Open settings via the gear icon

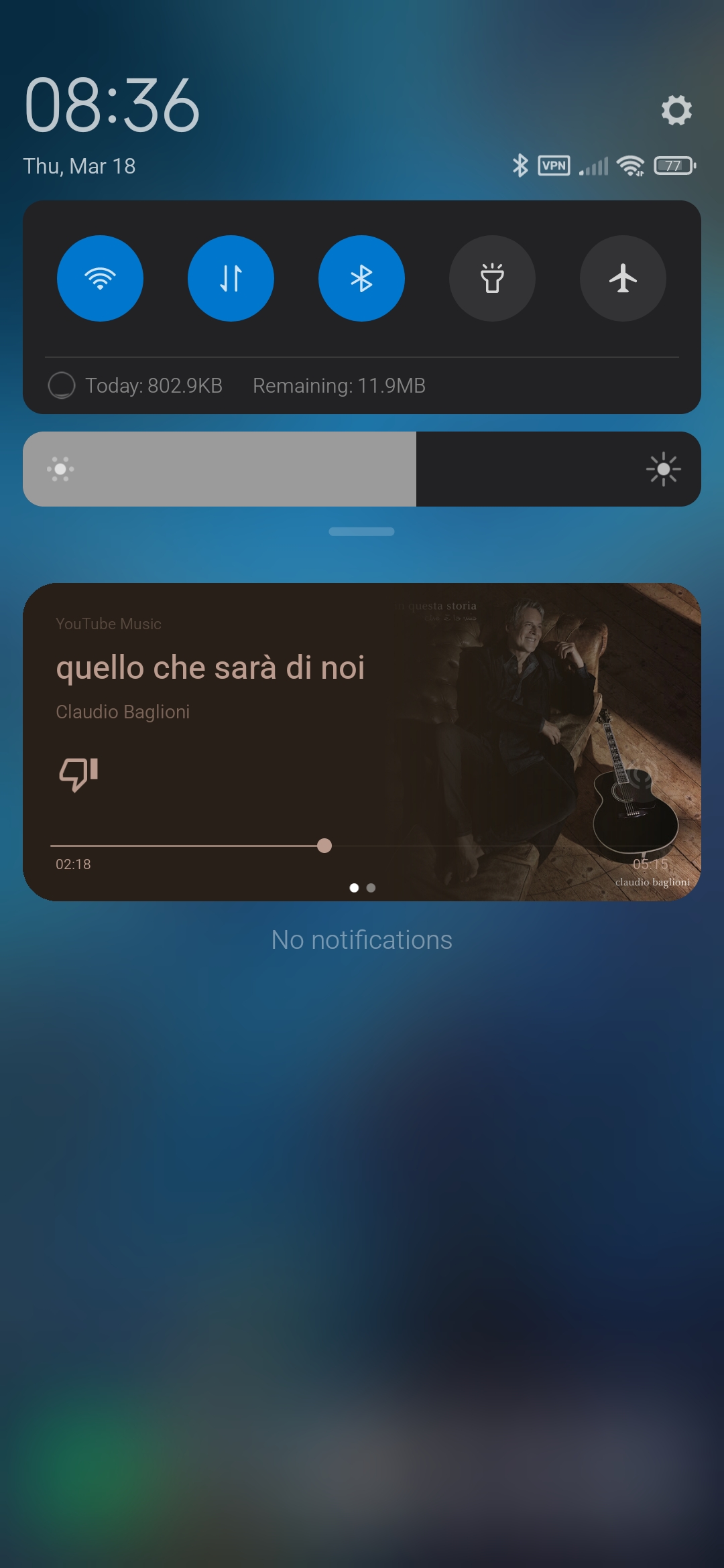(676, 110)
